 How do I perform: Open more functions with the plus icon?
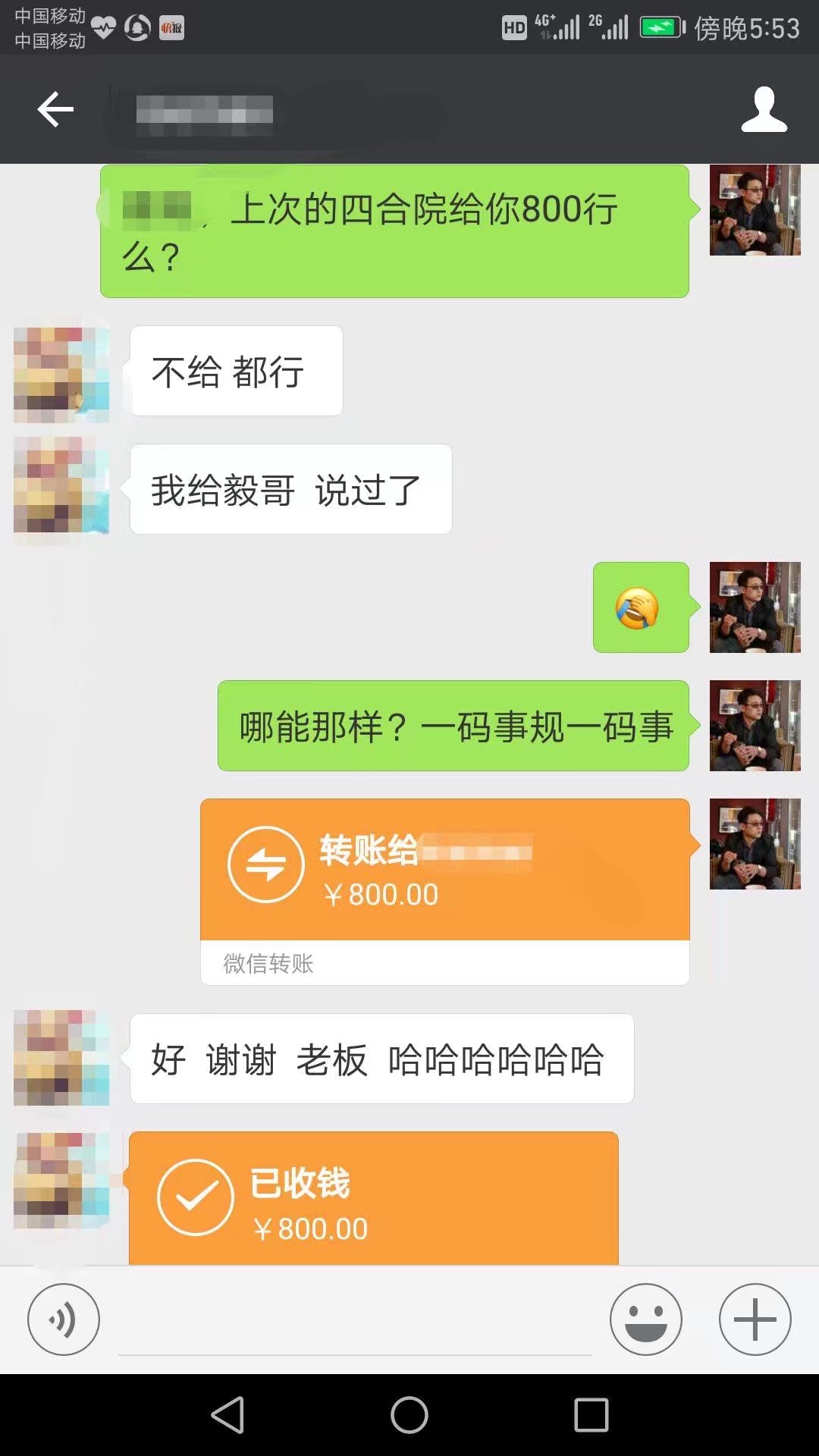click(753, 1319)
